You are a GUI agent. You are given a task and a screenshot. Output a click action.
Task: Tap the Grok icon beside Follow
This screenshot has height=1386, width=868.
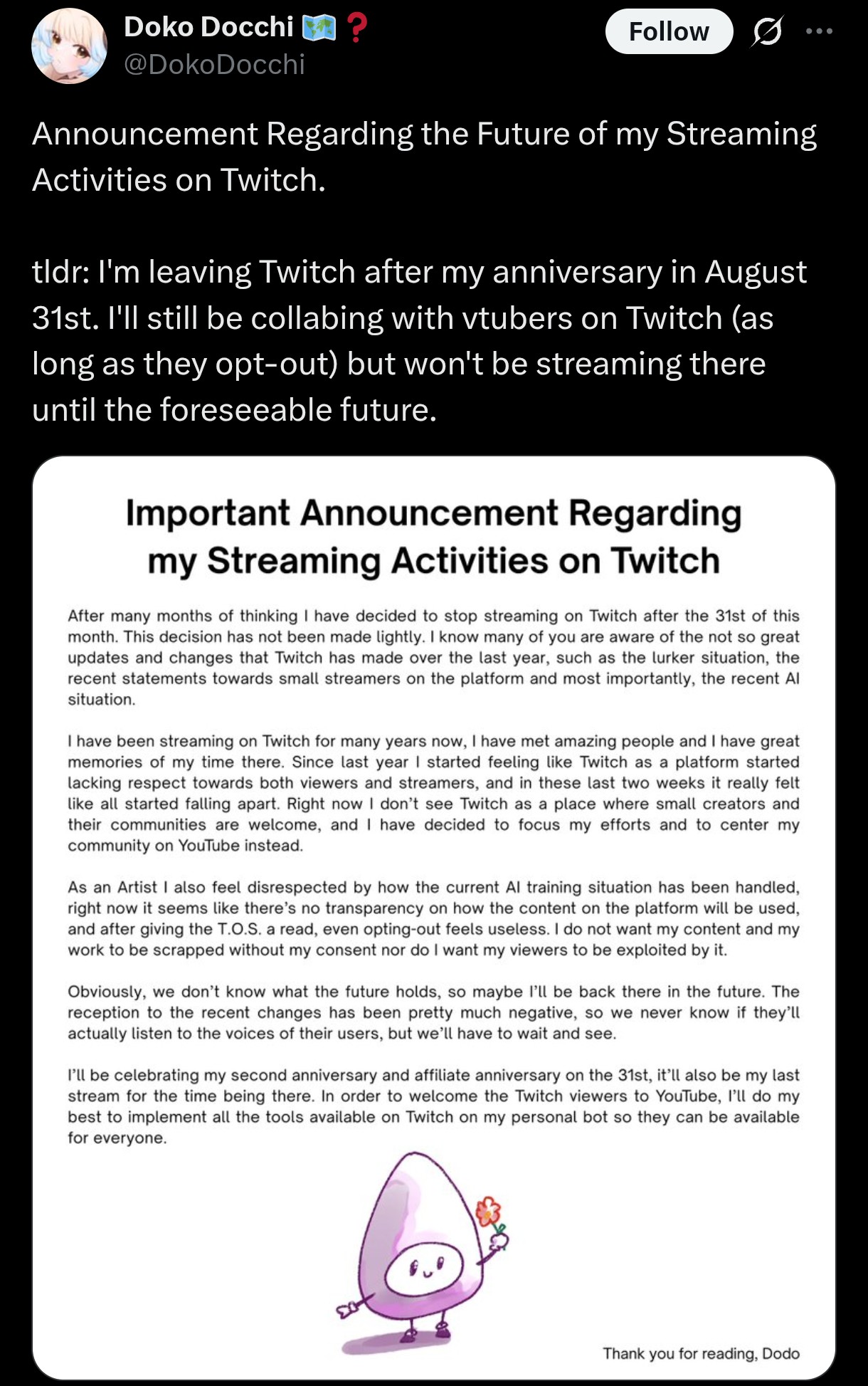767,32
